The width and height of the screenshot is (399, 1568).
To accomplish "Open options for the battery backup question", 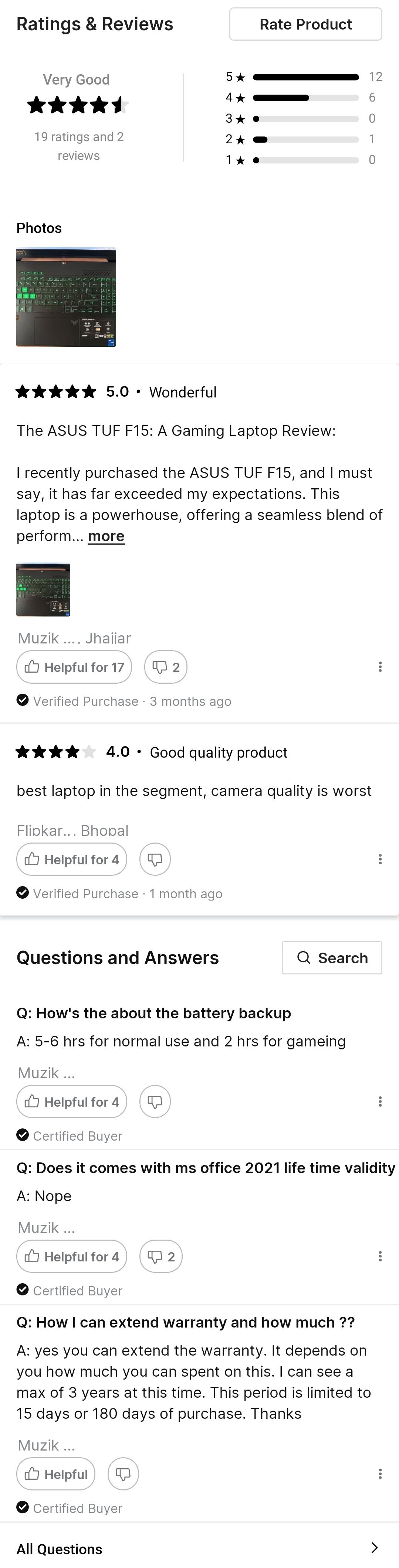I will [380, 1102].
